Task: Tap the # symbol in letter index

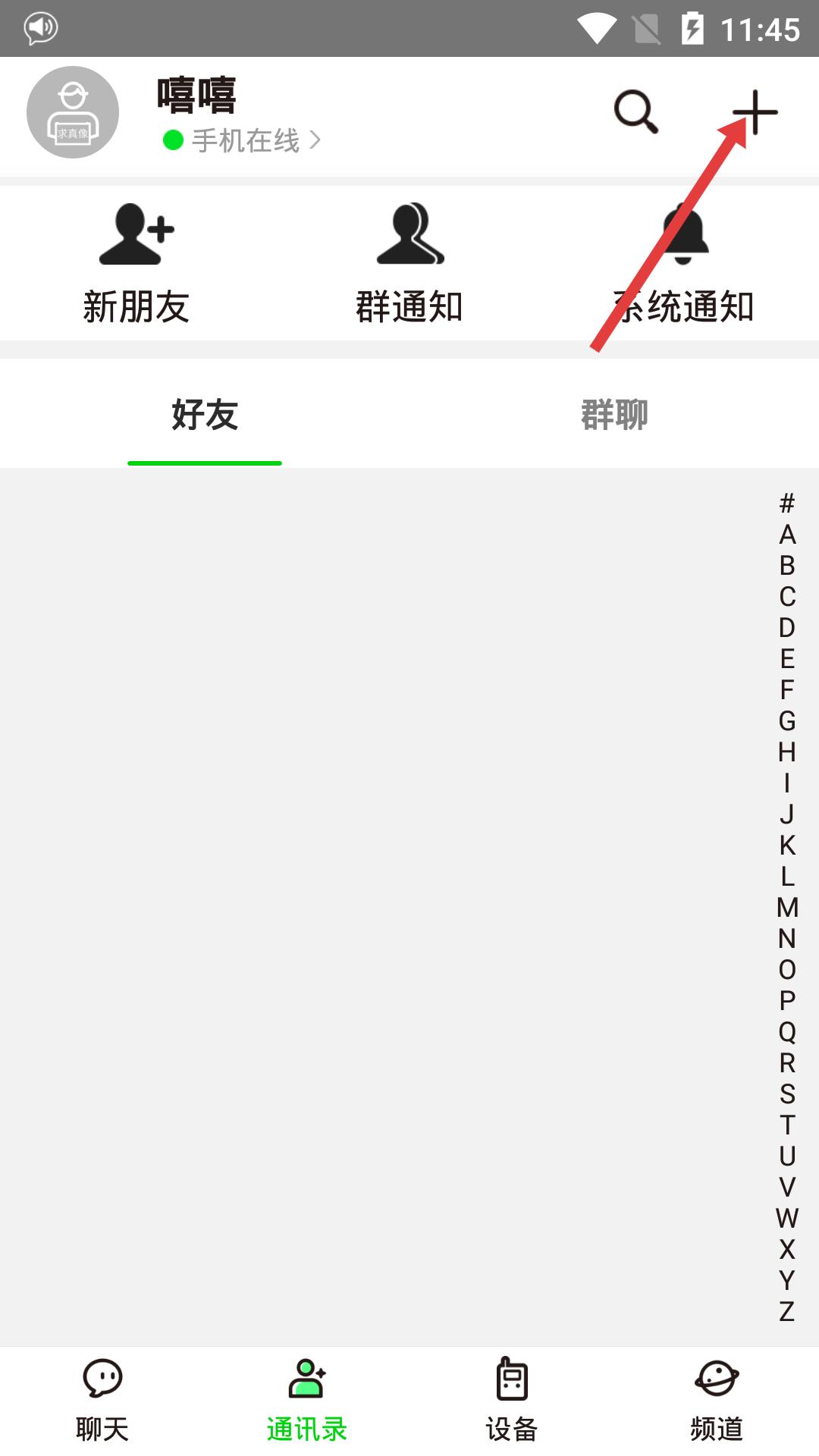Action: pos(786,502)
